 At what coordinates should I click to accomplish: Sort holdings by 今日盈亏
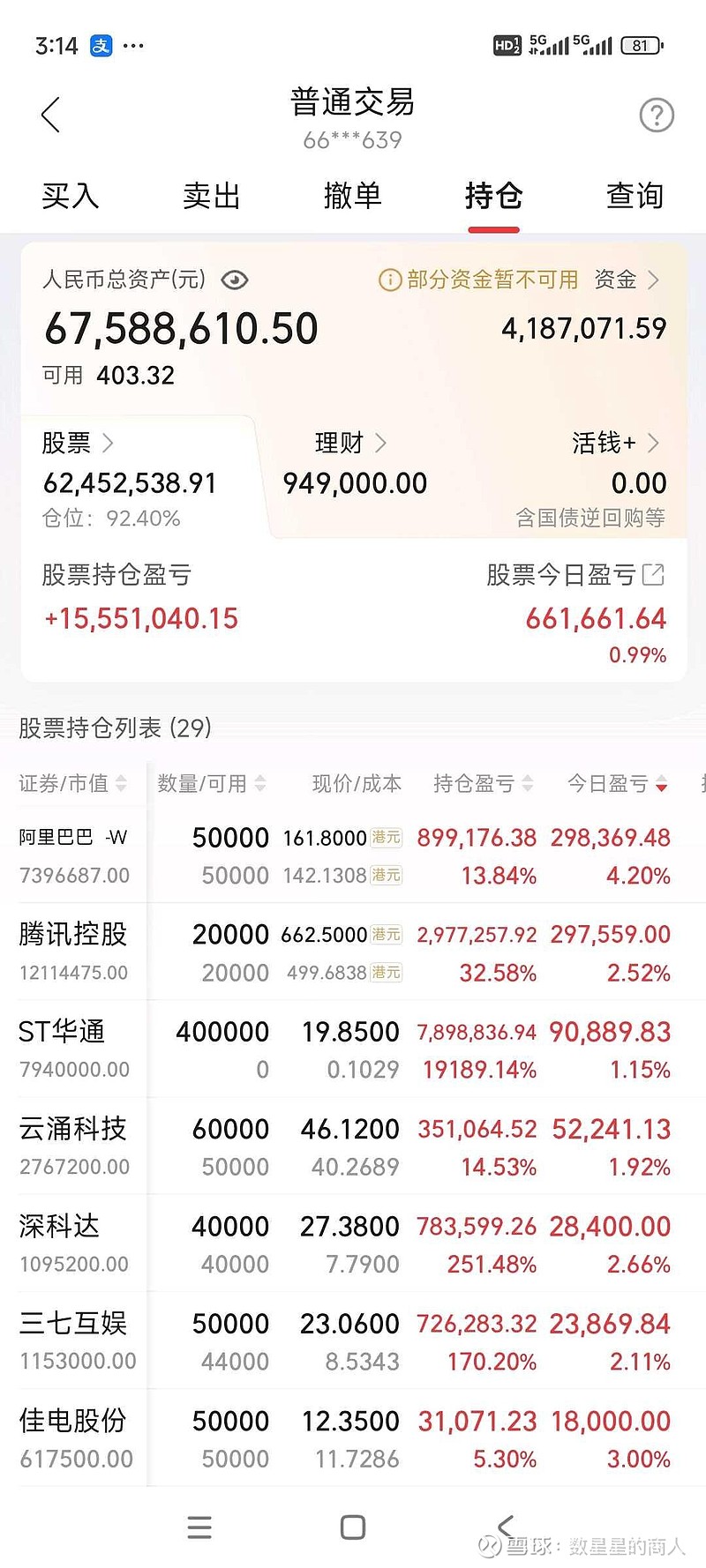click(x=617, y=783)
